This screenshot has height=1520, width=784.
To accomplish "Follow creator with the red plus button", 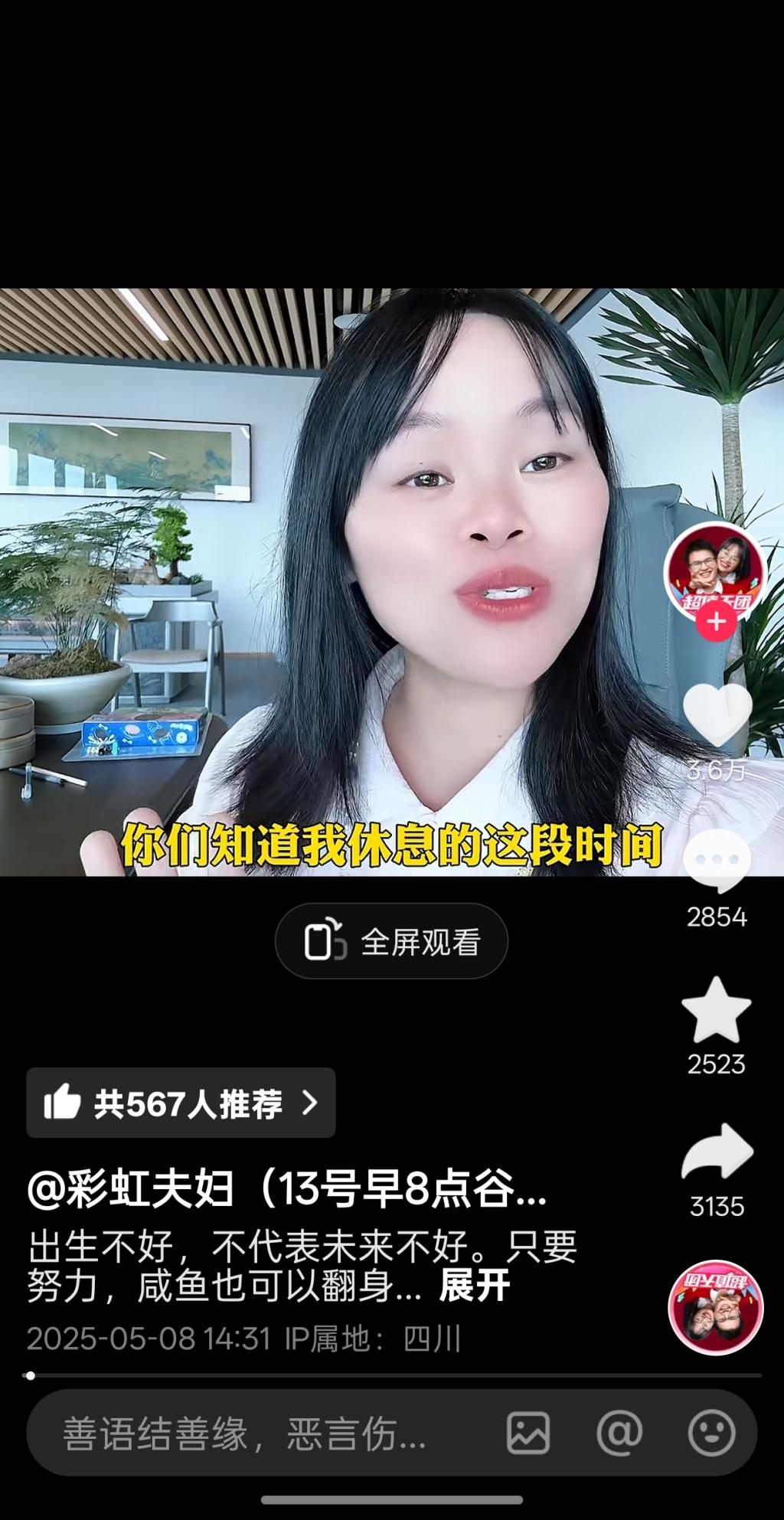I will (716, 622).
